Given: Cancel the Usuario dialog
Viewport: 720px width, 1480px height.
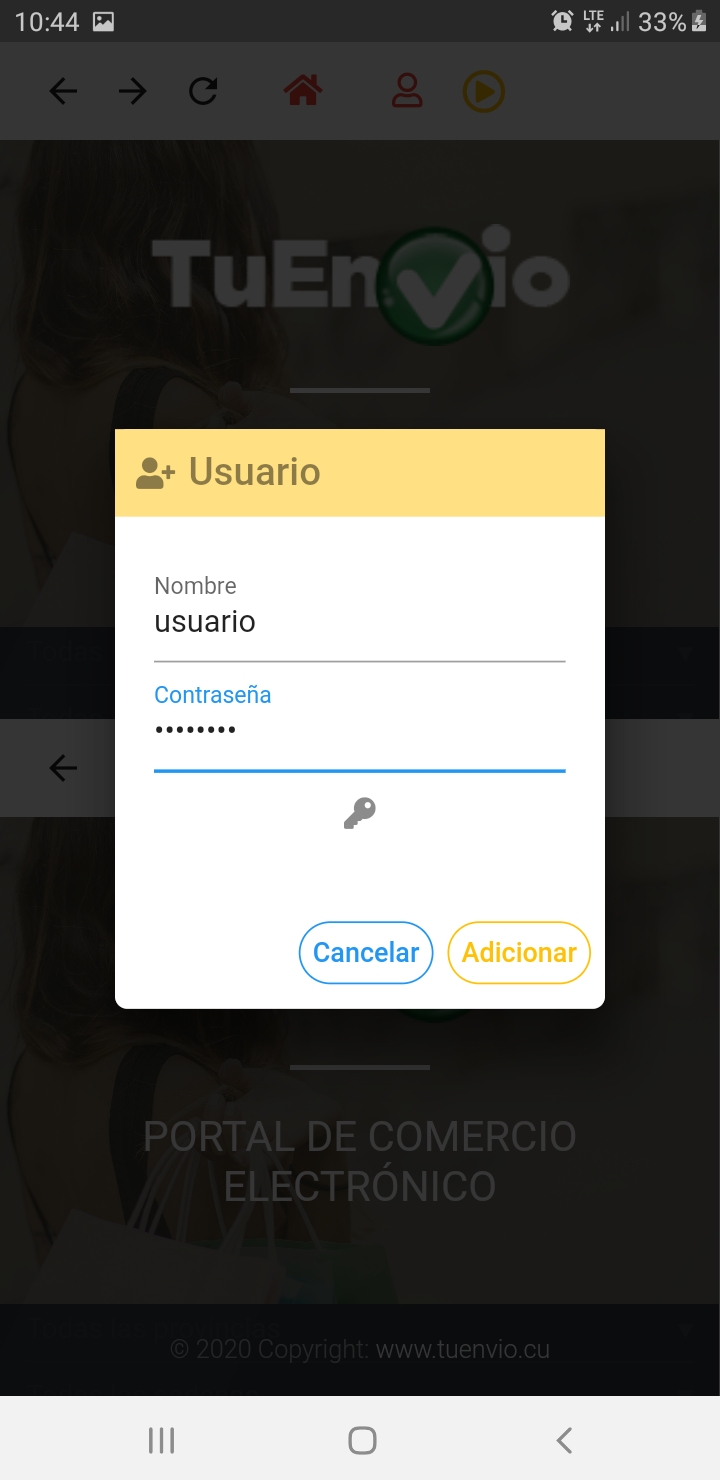Looking at the screenshot, I should [x=366, y=953].
